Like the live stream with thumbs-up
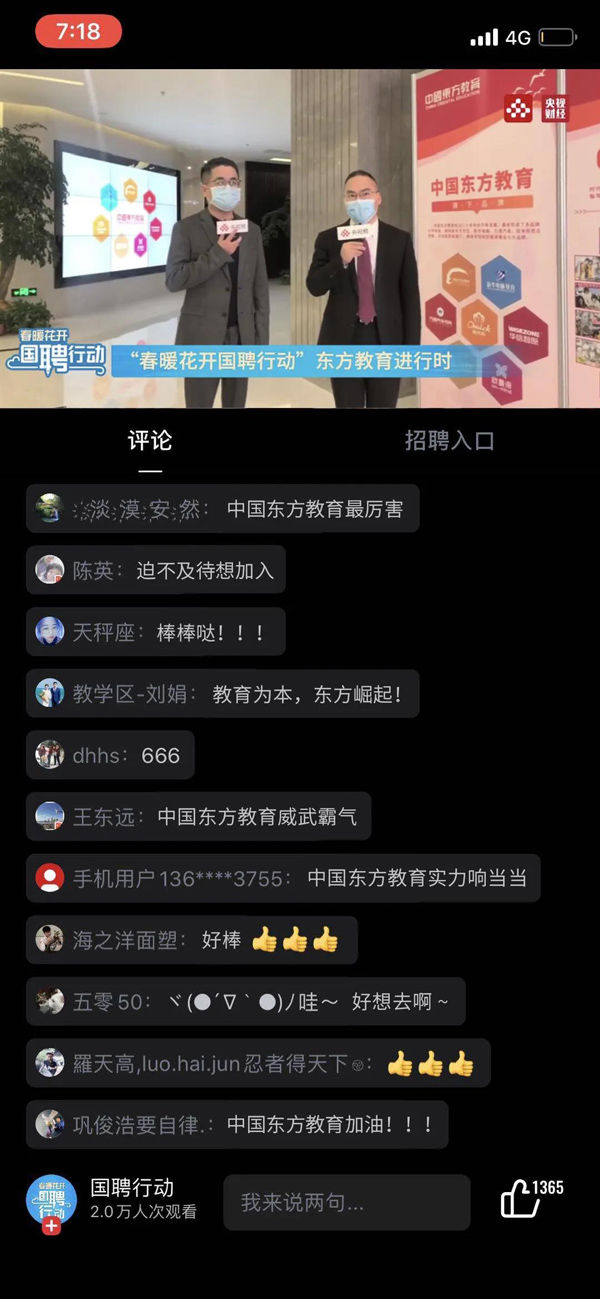This screenshot has width=600, height=1299. pos(520,1199)
